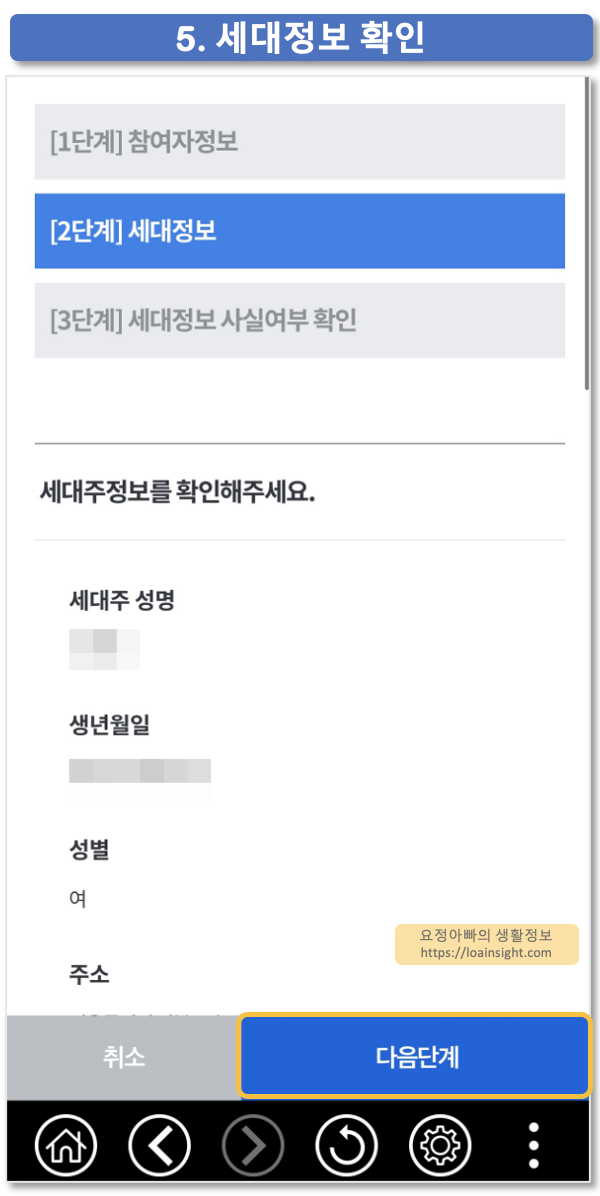Cancel with the 취소 button
Image resolution: width=600 pixels, height=1196 pixels.
123,1057
